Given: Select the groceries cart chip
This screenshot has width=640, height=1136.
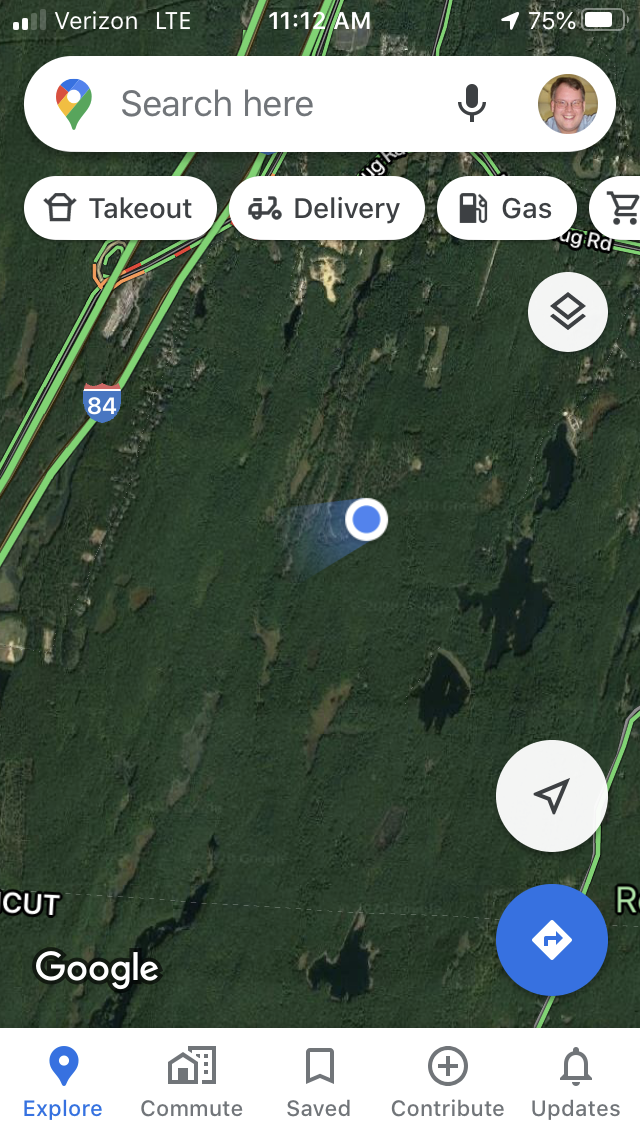Looking at the screenshot, I should pos(617,209).
